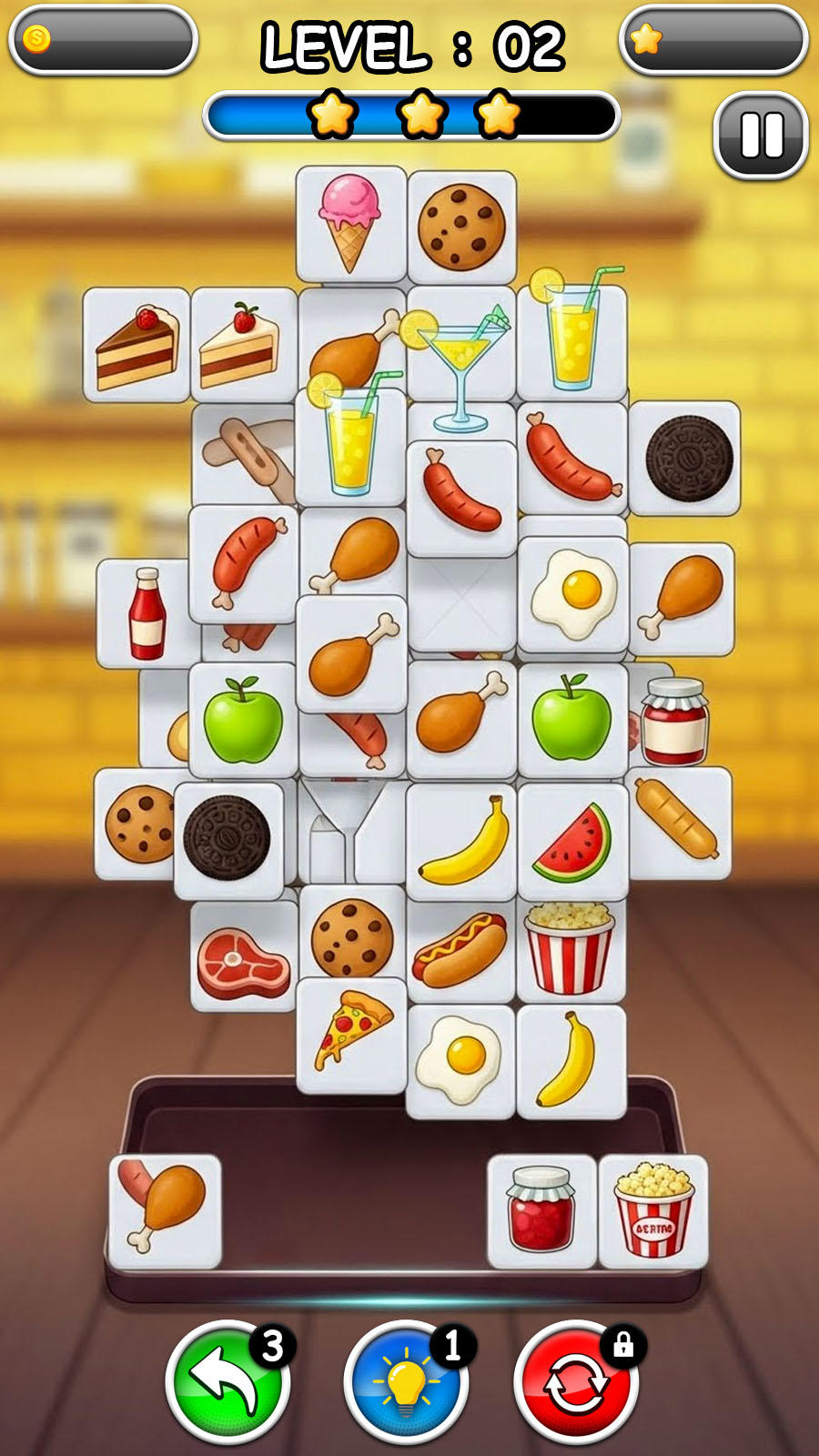
Task: Pick the pizza slice tile
Action: 351,1036
